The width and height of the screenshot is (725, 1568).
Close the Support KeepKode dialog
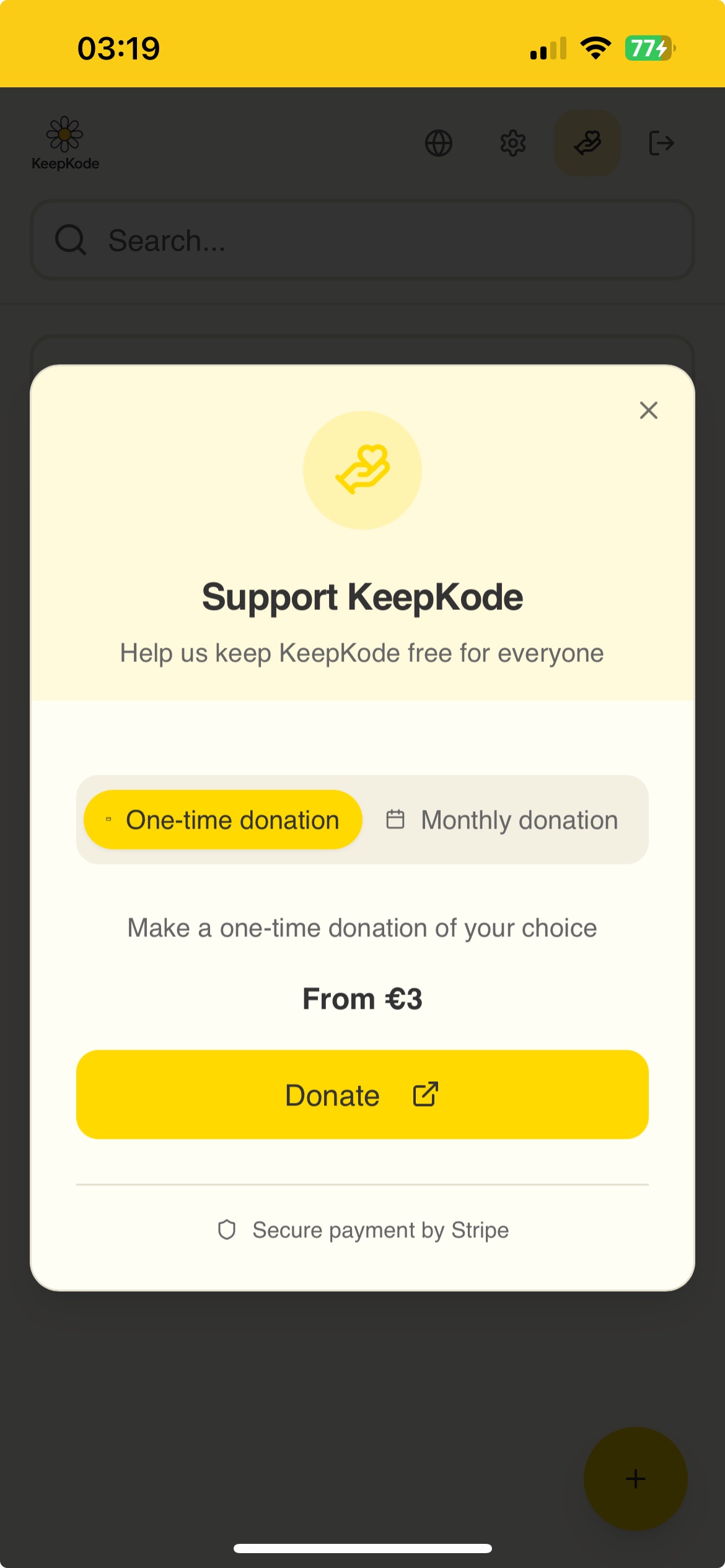point(648,410)
